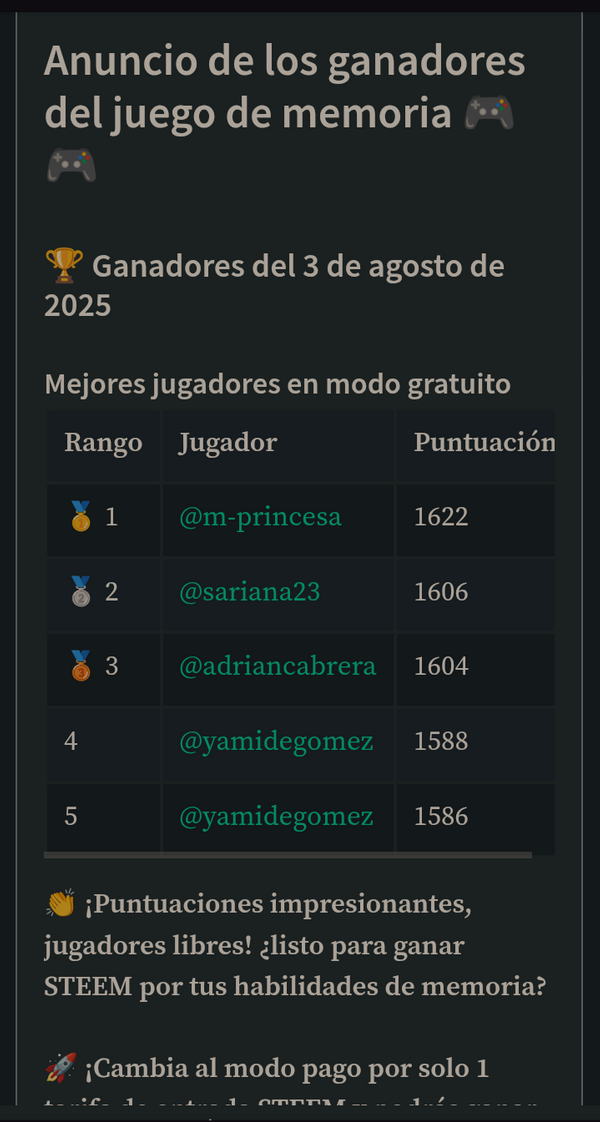Tap @yamidegomez next to the 1586 score
600x1122 pixels.
tap(276, 817)
